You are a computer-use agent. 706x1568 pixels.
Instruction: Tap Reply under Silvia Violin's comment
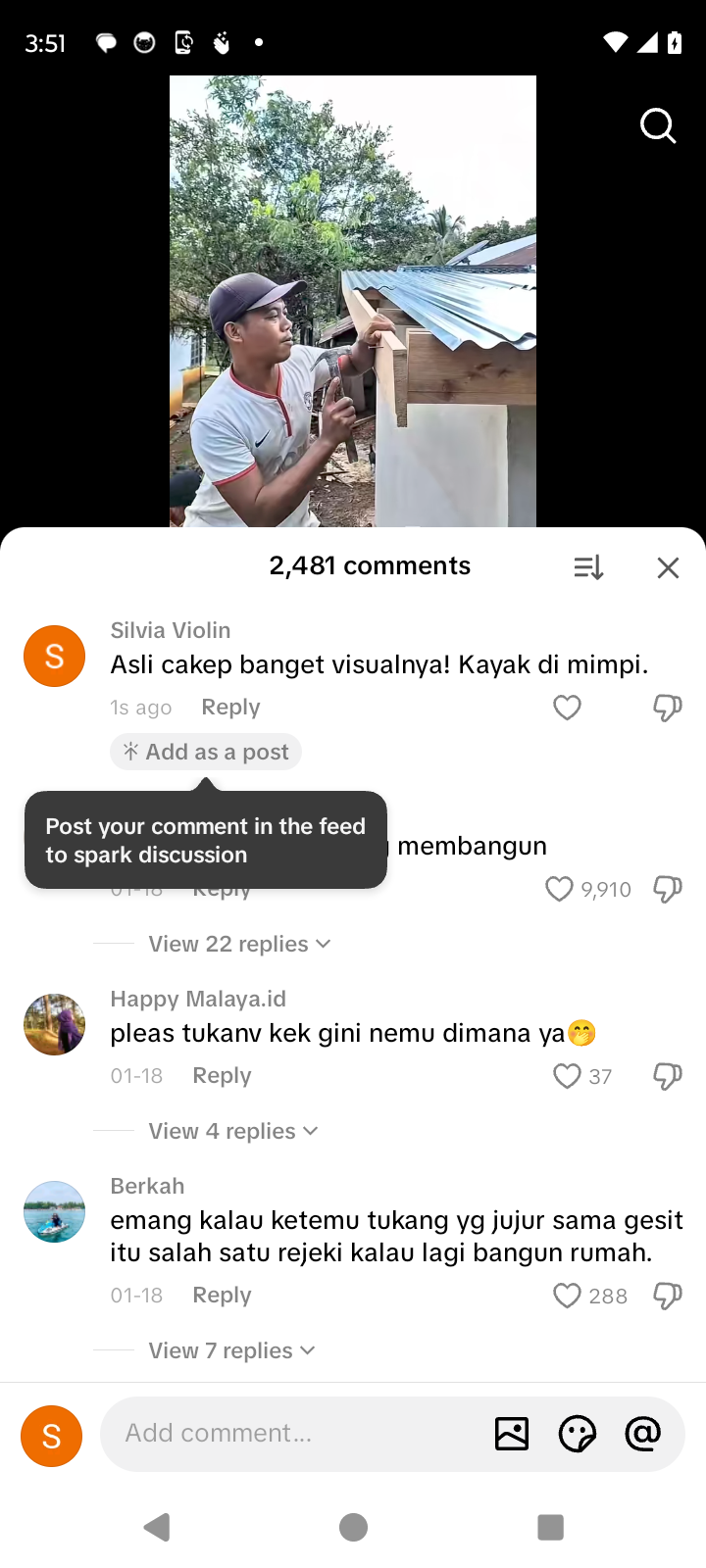(x=230, y=708)
